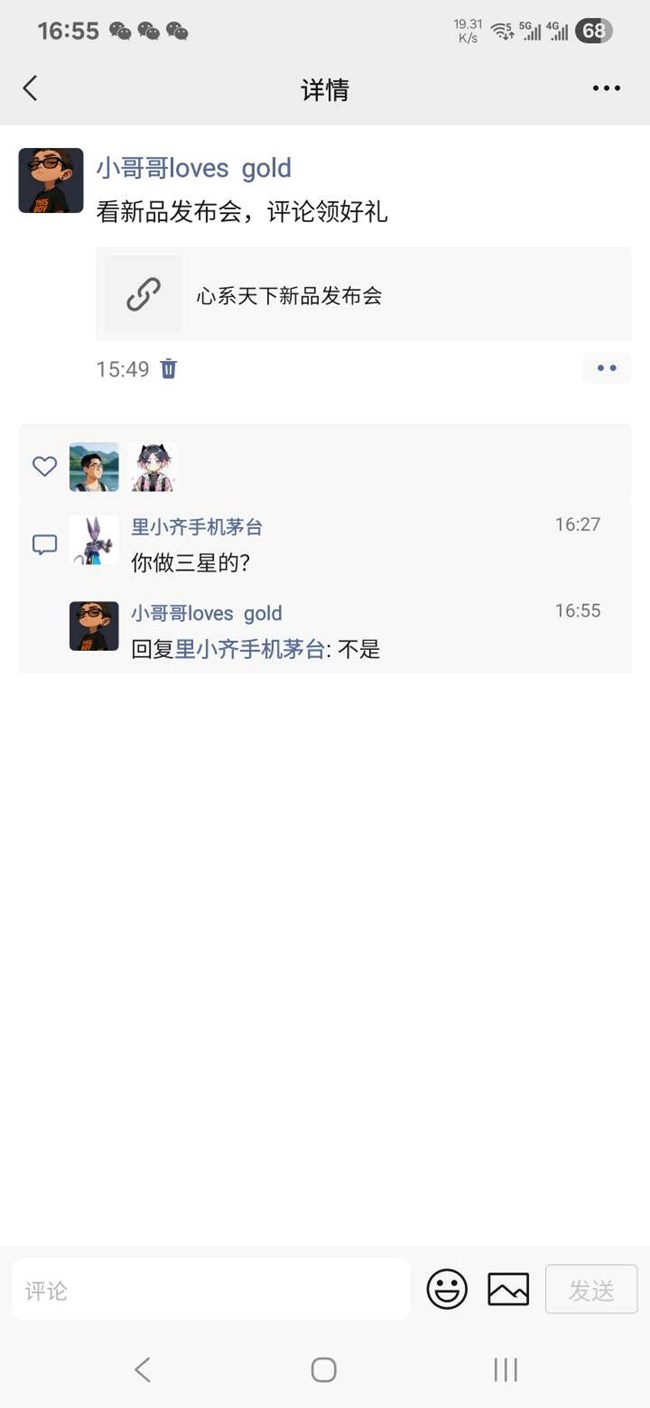Open the 小哥哥loves gold name above the post
Image resolution: width=650 pixels, height=1408 pixels.
point(194,168)
